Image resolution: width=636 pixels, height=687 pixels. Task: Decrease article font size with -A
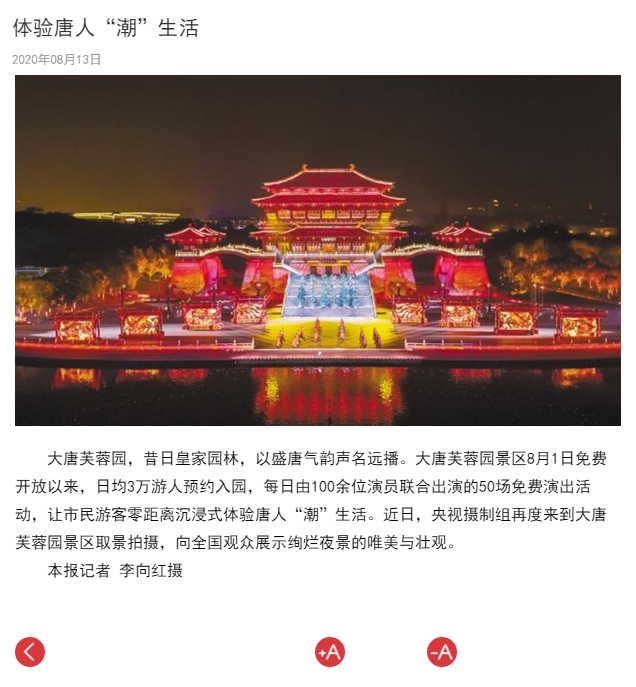coord(441,652)
